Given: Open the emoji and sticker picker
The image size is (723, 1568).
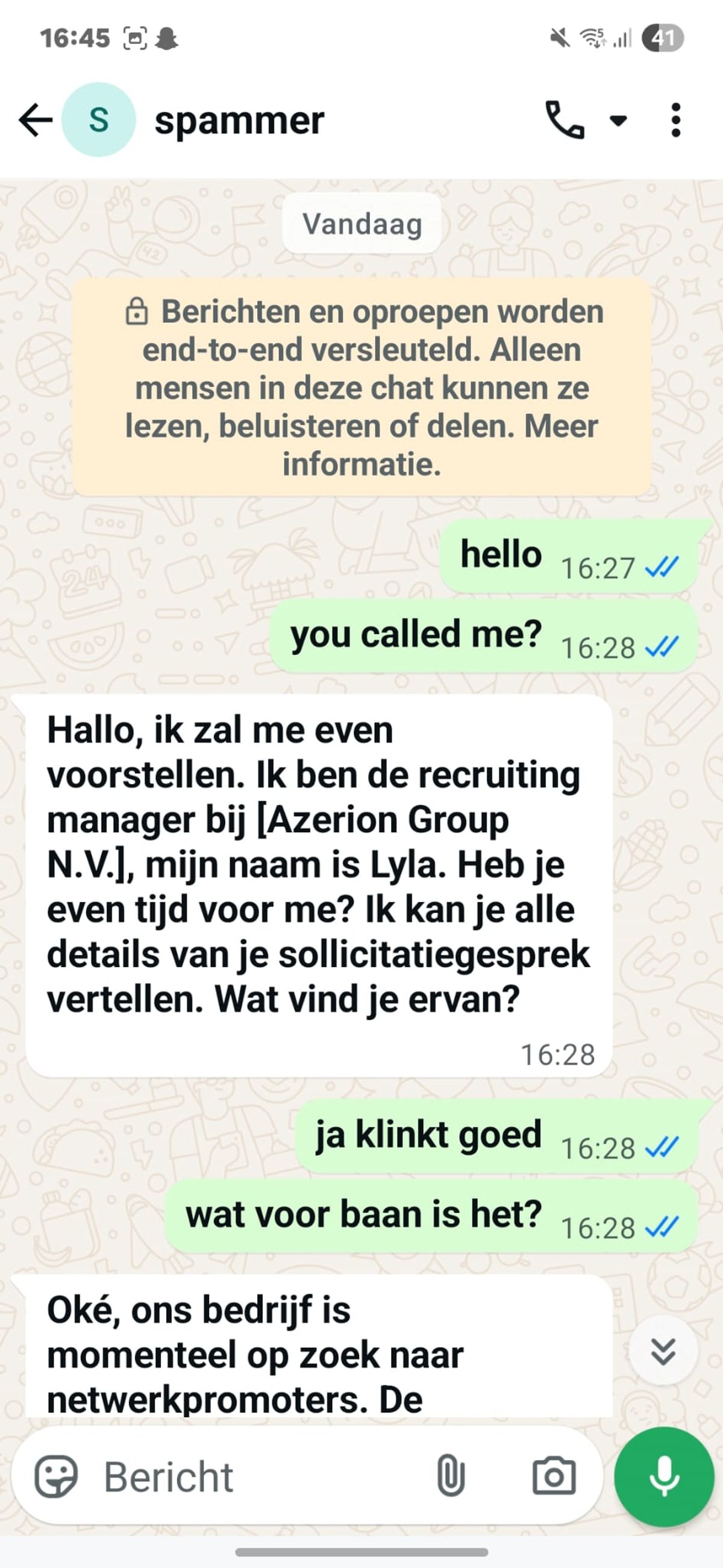Looking at the screenshot, I should pos(56,1476).
